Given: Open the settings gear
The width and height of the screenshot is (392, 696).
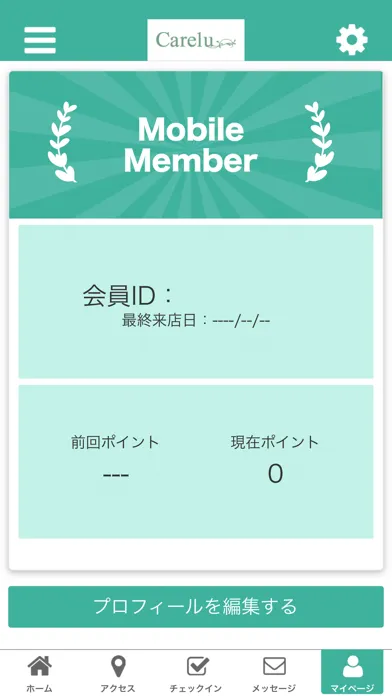Looking at the screenshot, I should [352, 40].
